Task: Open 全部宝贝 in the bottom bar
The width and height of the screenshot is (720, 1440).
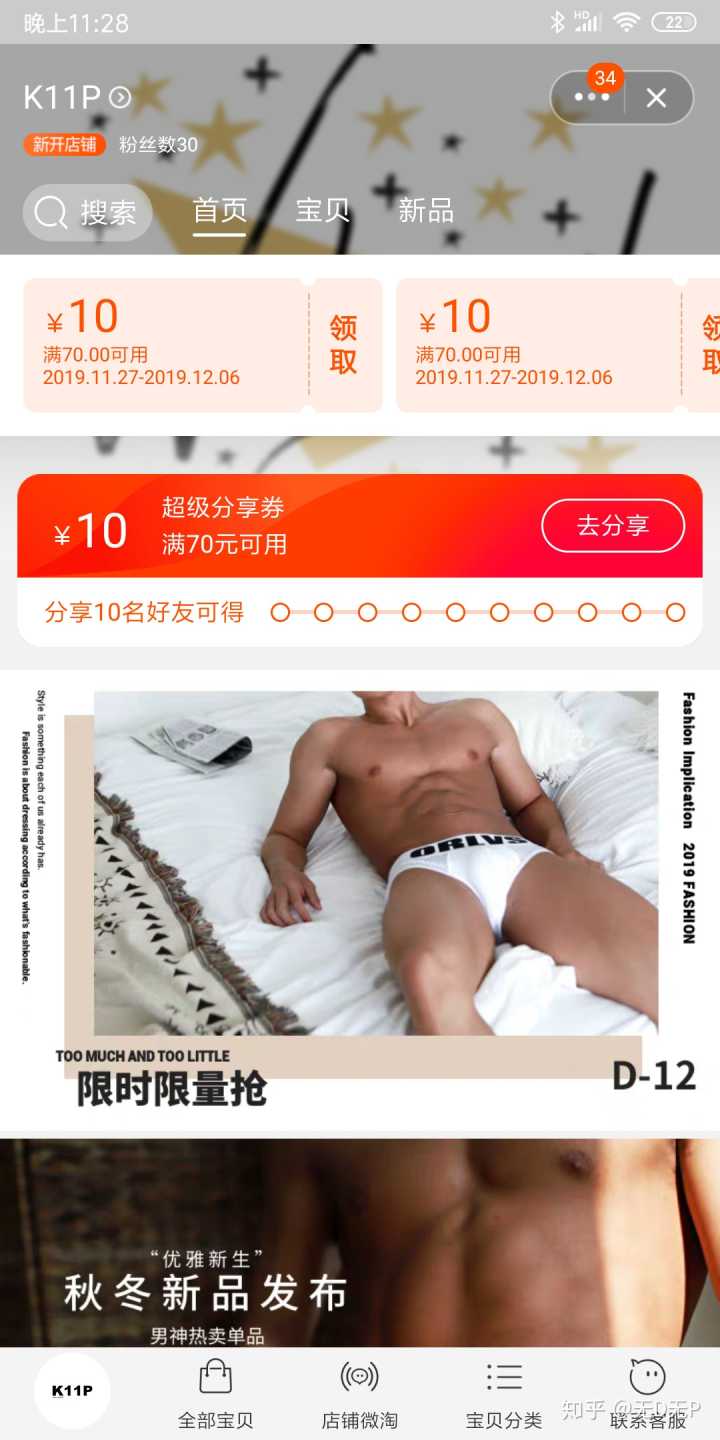Action: pyautogui.click(x=215, y=1395)
